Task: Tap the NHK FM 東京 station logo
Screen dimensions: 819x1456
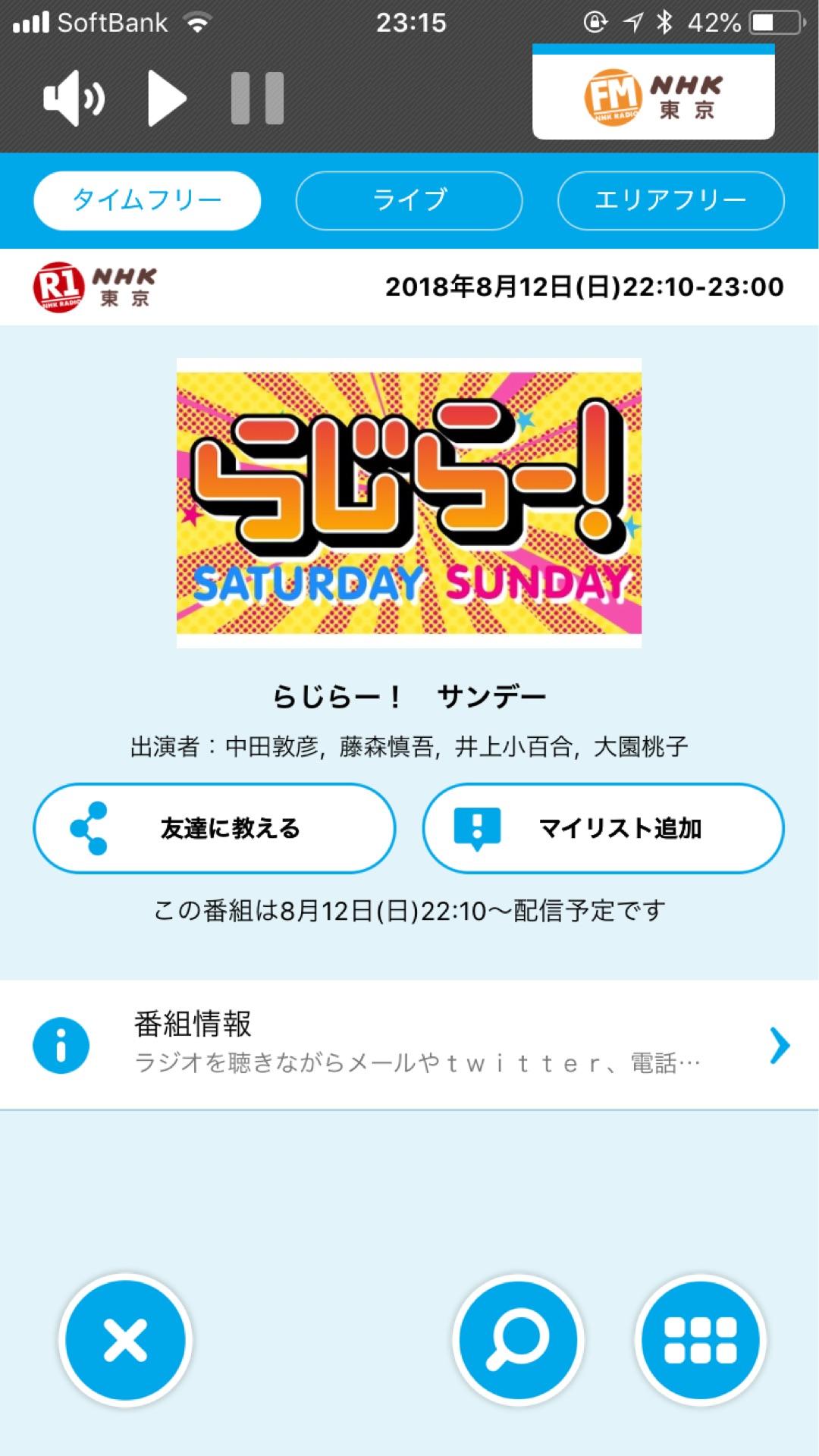Action: coord(656,95)
